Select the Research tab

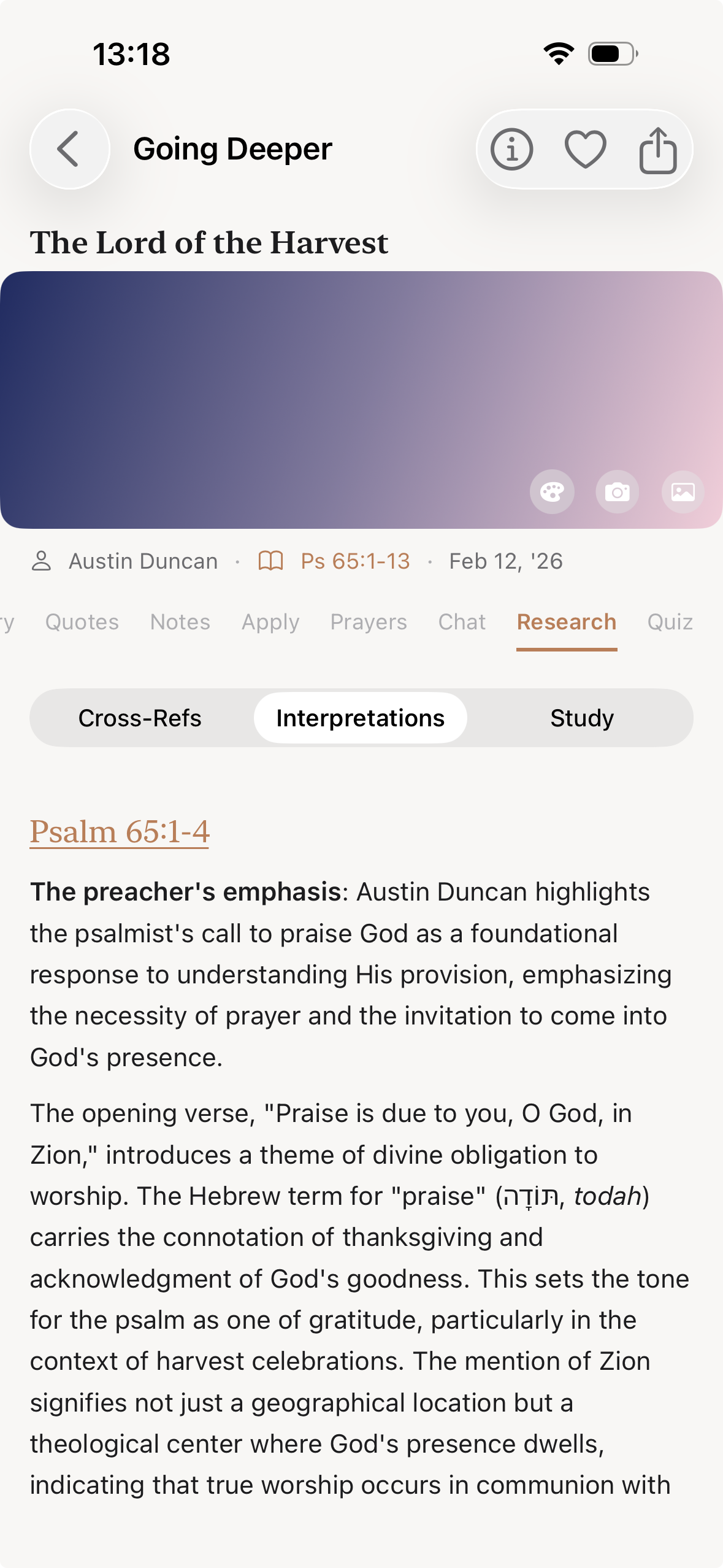(567, 622)
